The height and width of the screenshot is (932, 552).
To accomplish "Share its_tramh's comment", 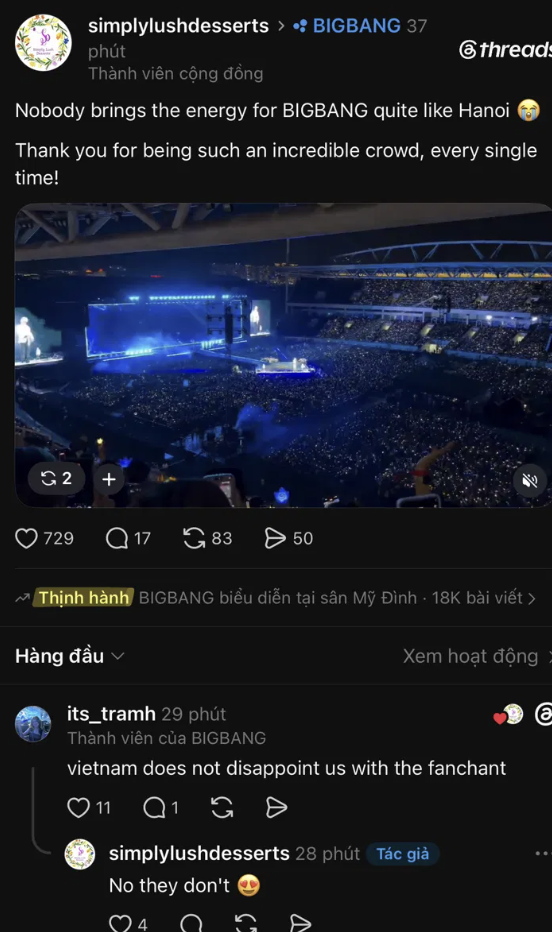I will [276, 808].
